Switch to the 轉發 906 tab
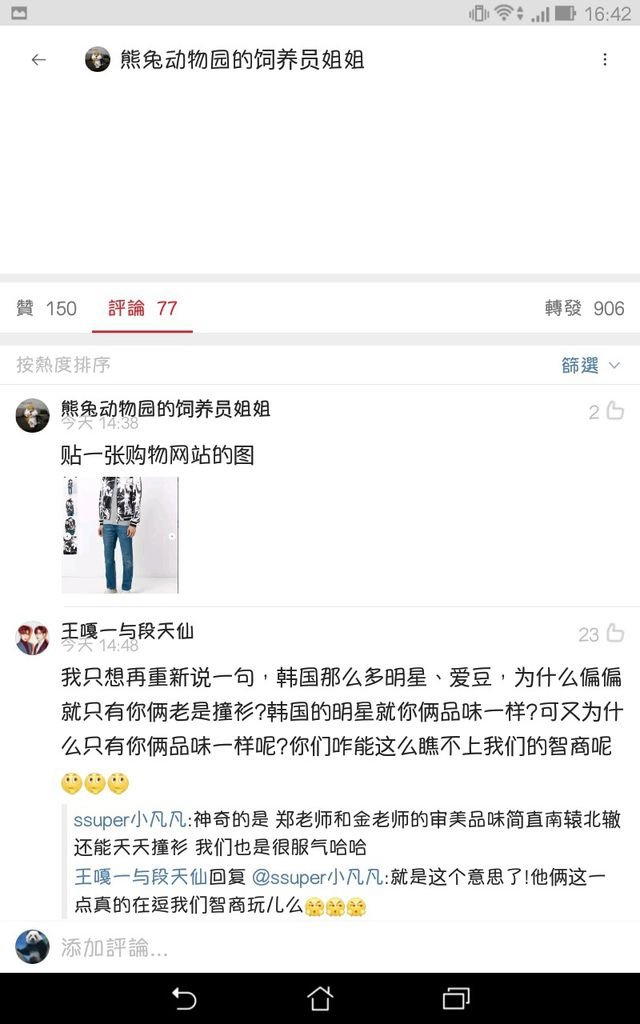640x1024 pixels. tap(584, 308)
